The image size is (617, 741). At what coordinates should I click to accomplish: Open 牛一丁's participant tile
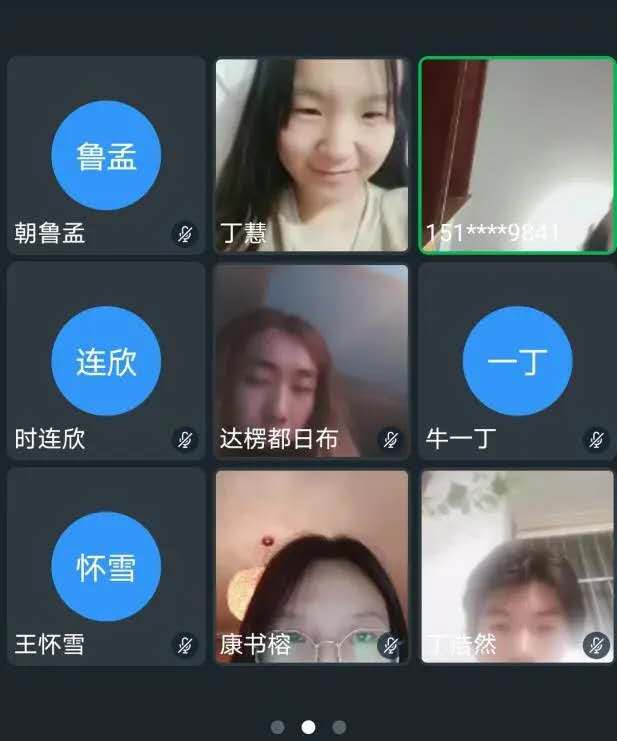click(516, 361)
